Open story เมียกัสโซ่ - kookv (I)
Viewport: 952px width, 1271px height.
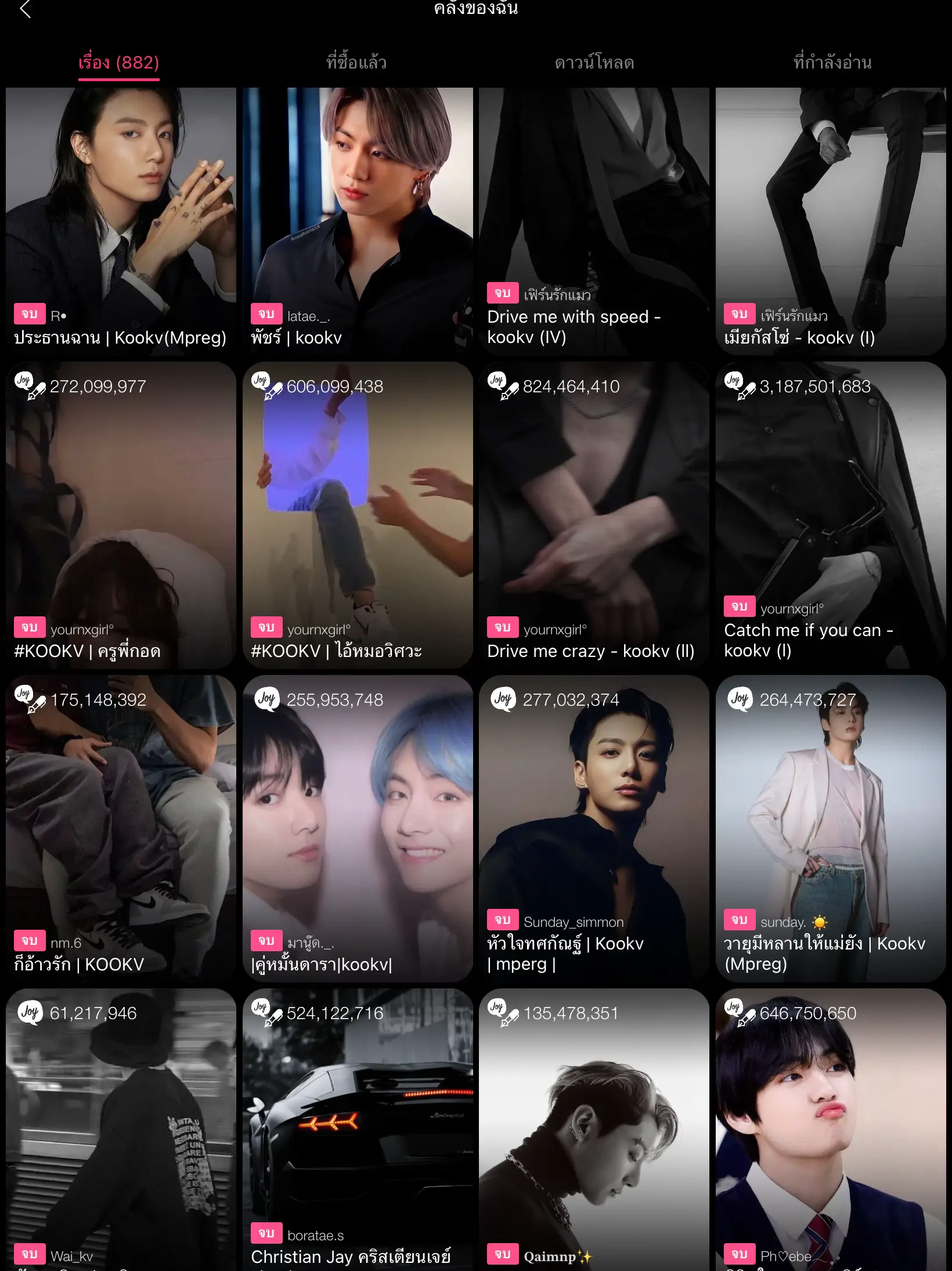831,221
